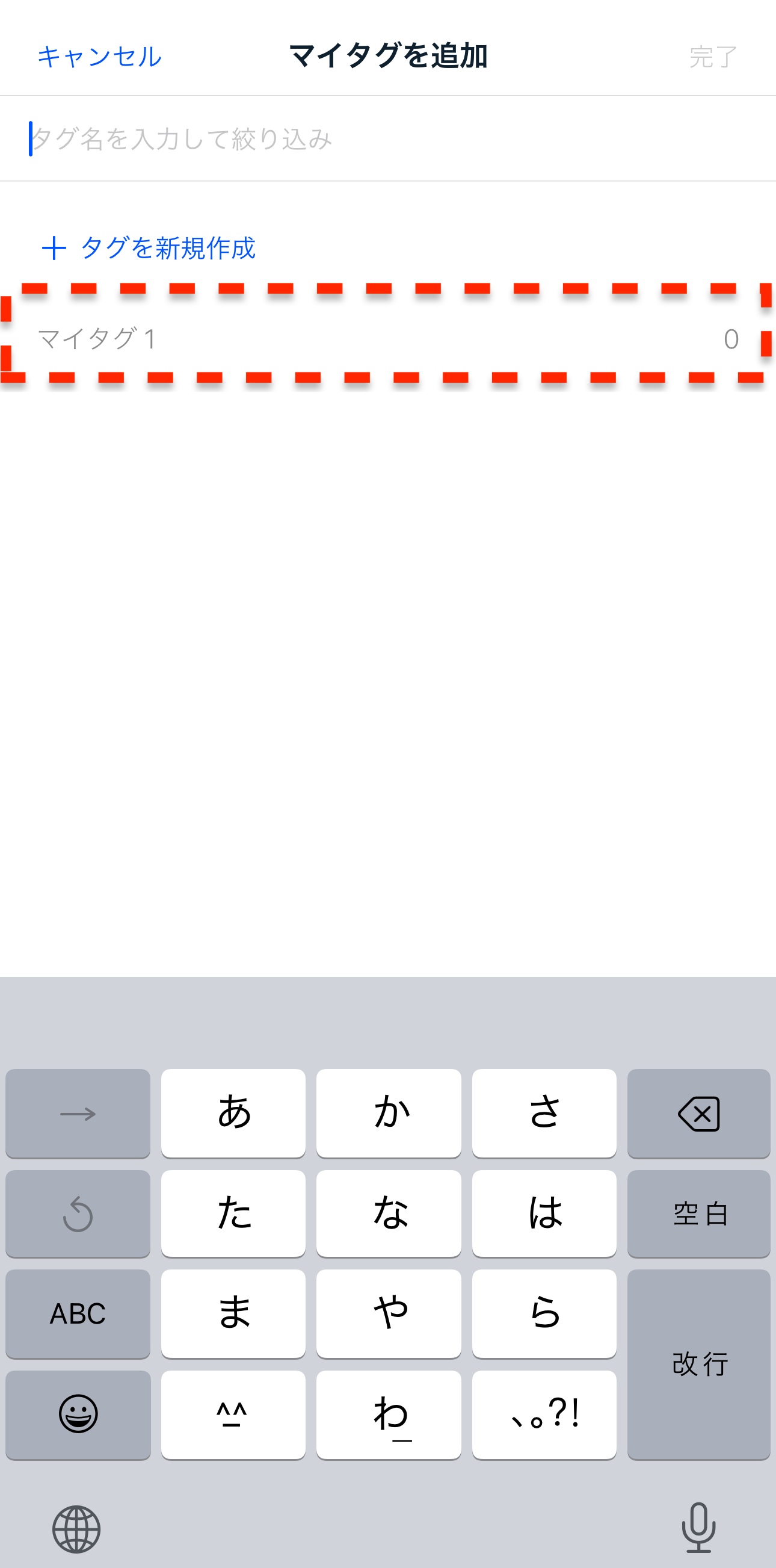Switch keyboard to ABC layout

point(78,1313)
